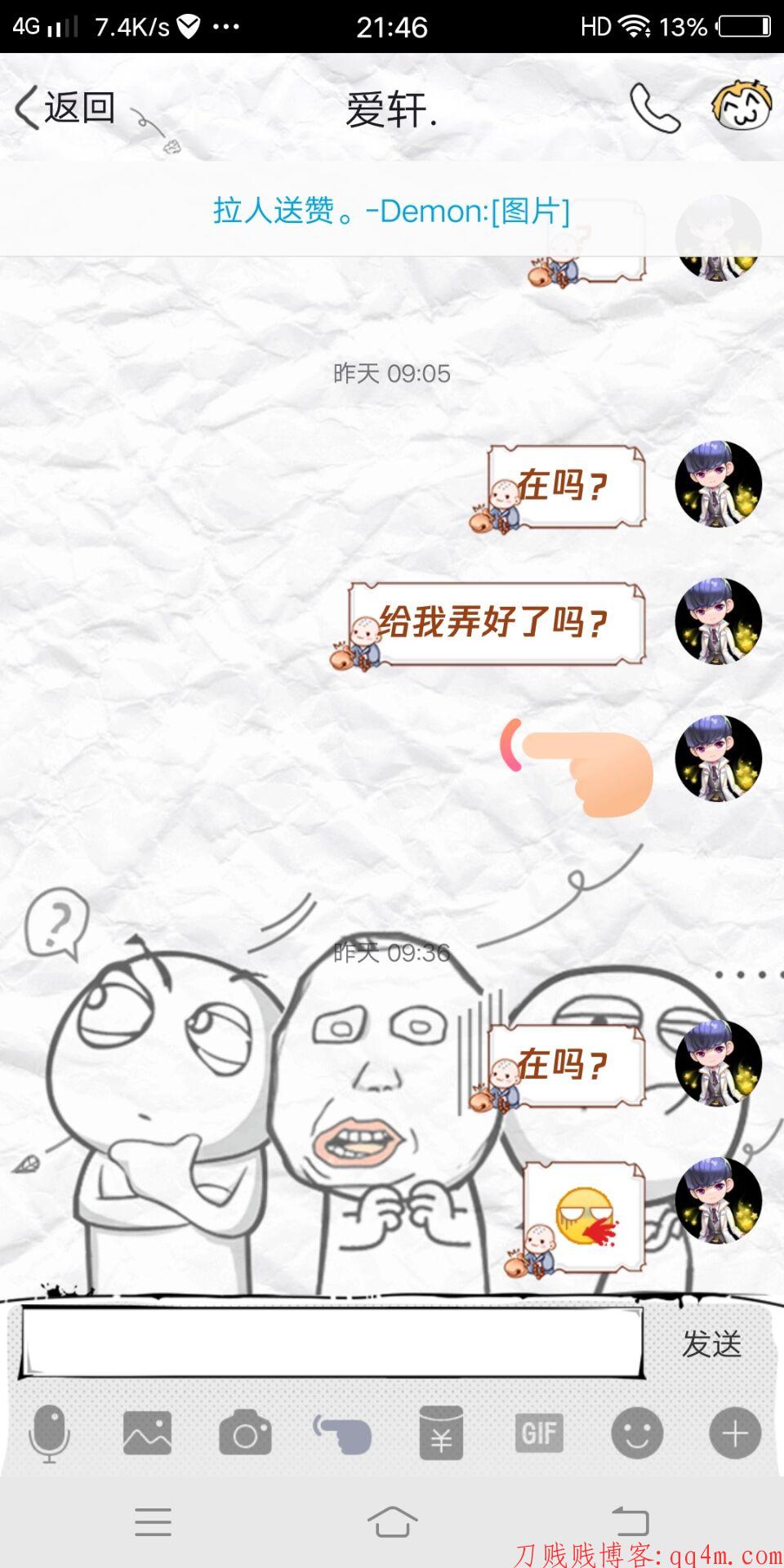The height and width of the screenshot is (1568, 784).
Task: Send a poke with the finger icon
Action: 343,1433
